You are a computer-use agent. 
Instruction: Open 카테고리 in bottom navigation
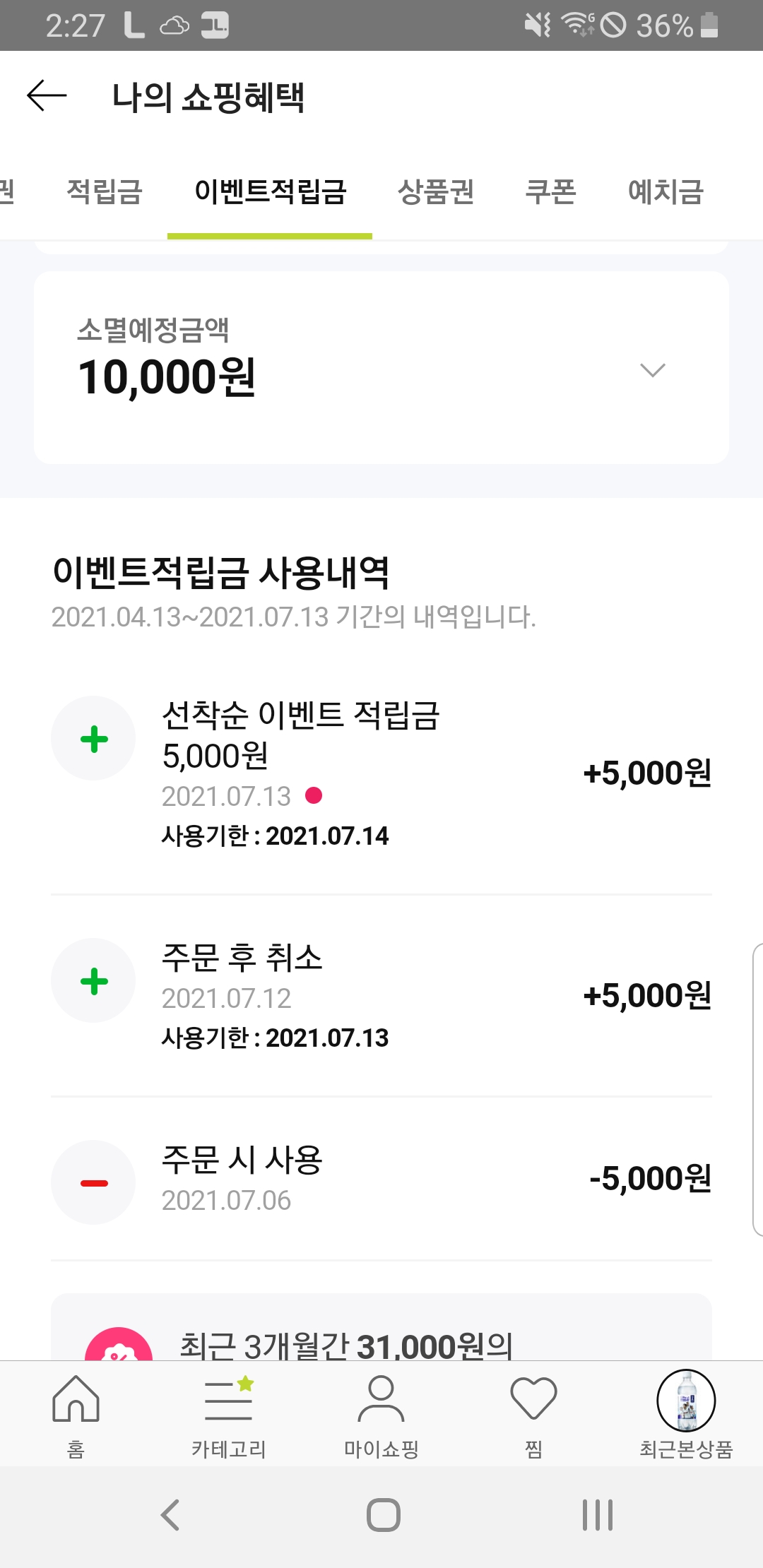click(228, 1414)
